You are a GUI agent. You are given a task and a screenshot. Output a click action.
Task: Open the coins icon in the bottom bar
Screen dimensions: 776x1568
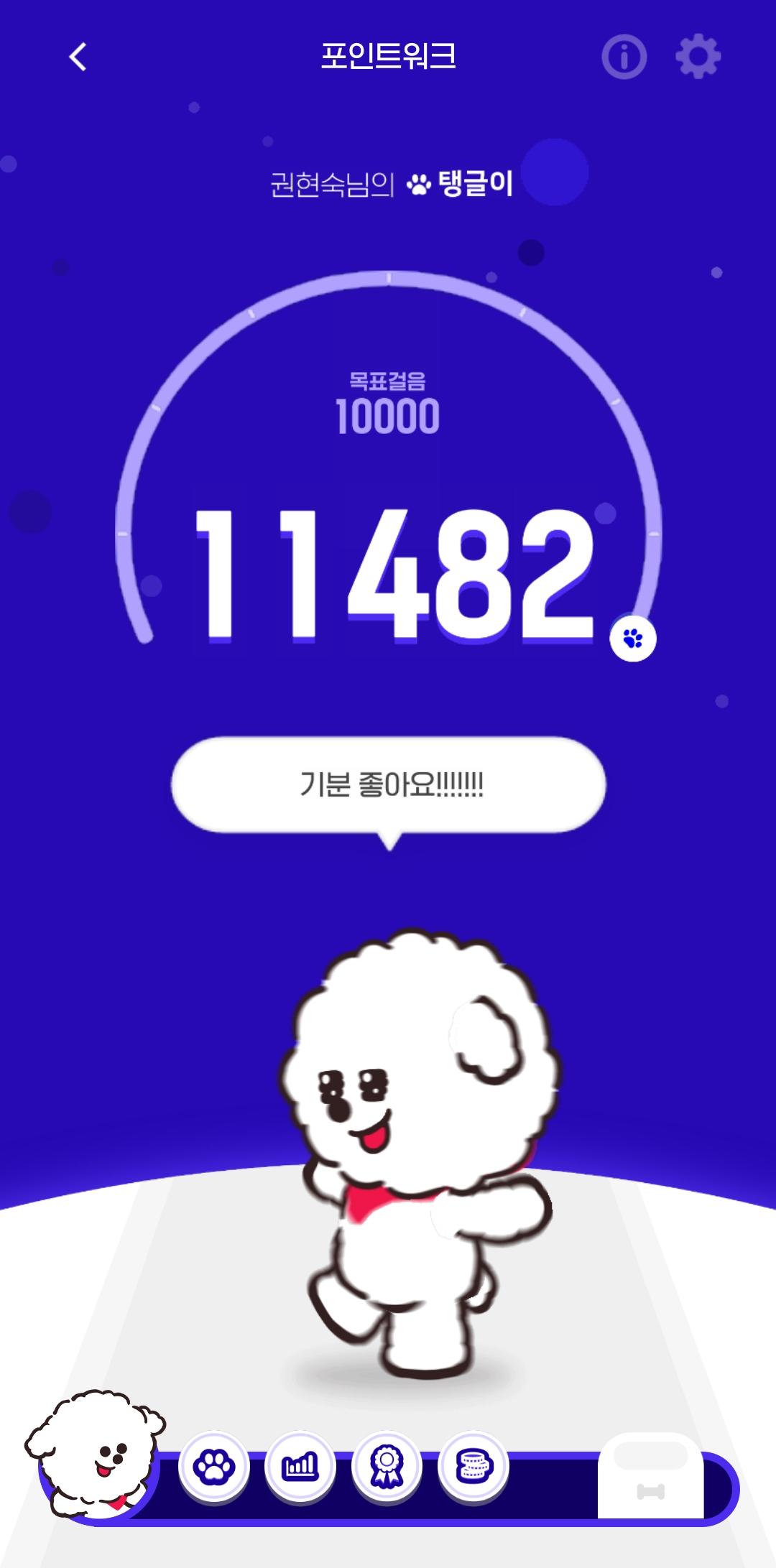pyautogui.click(x=474, y=1467)
